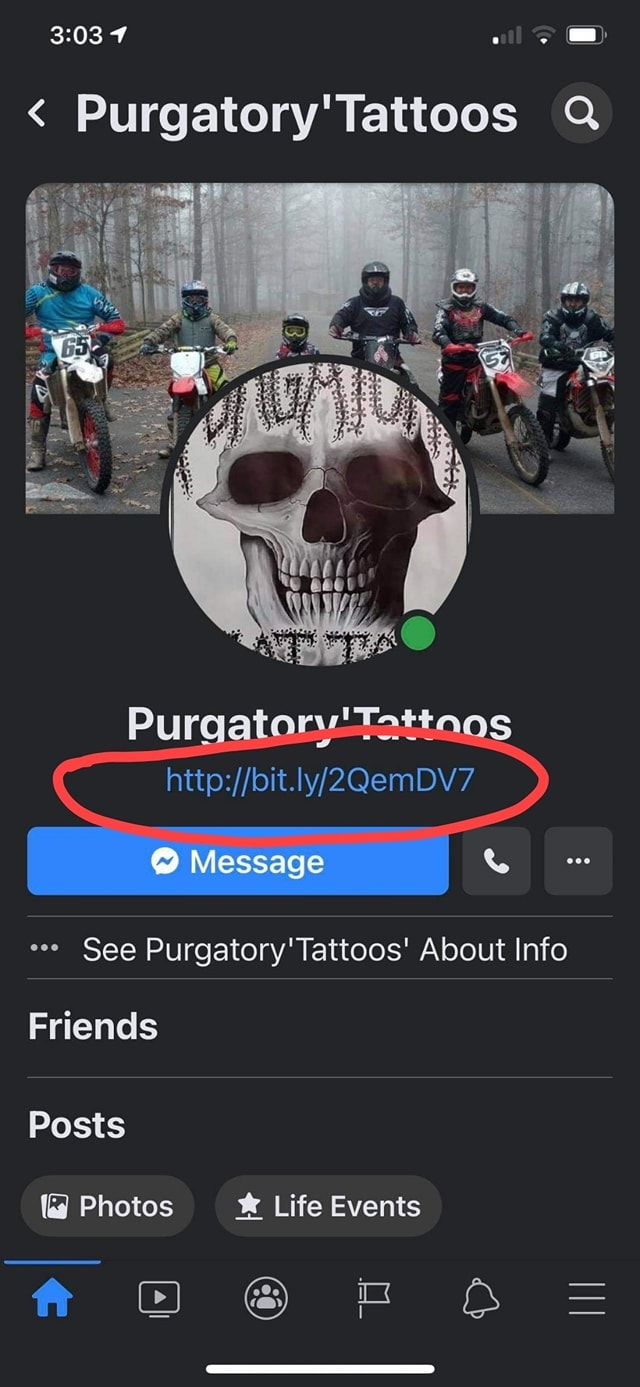Image resolution: width=640 pixels, height=1387 pixels.
Task: Open the Photos chip
Action: pos(107,1206)
